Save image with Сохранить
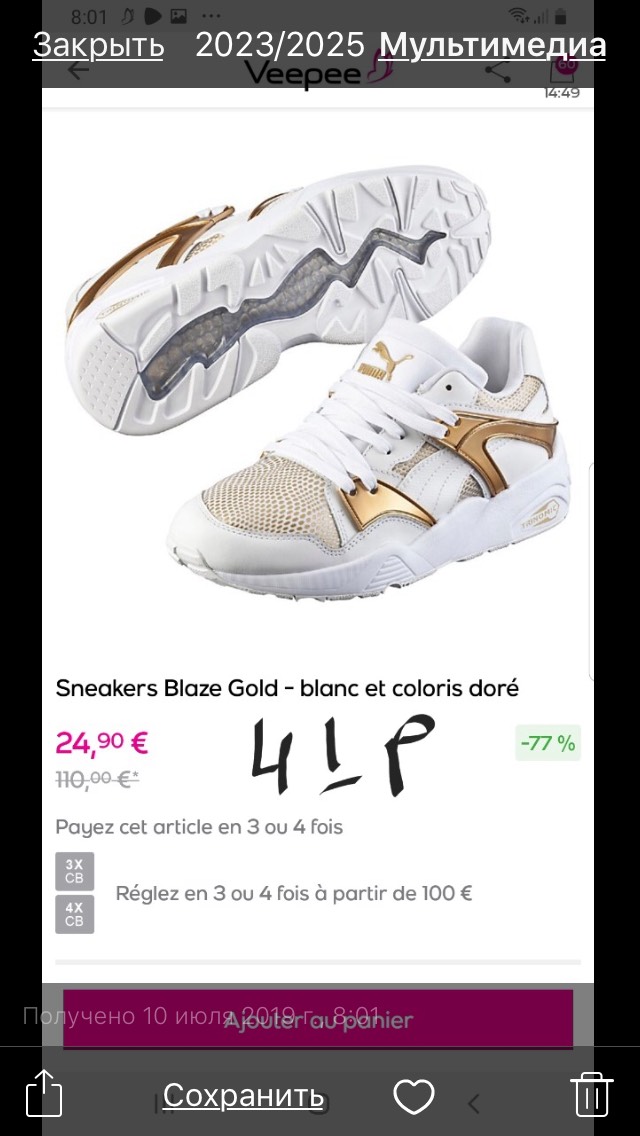Screen dimensions: 640x1136 pos(243,1095)
